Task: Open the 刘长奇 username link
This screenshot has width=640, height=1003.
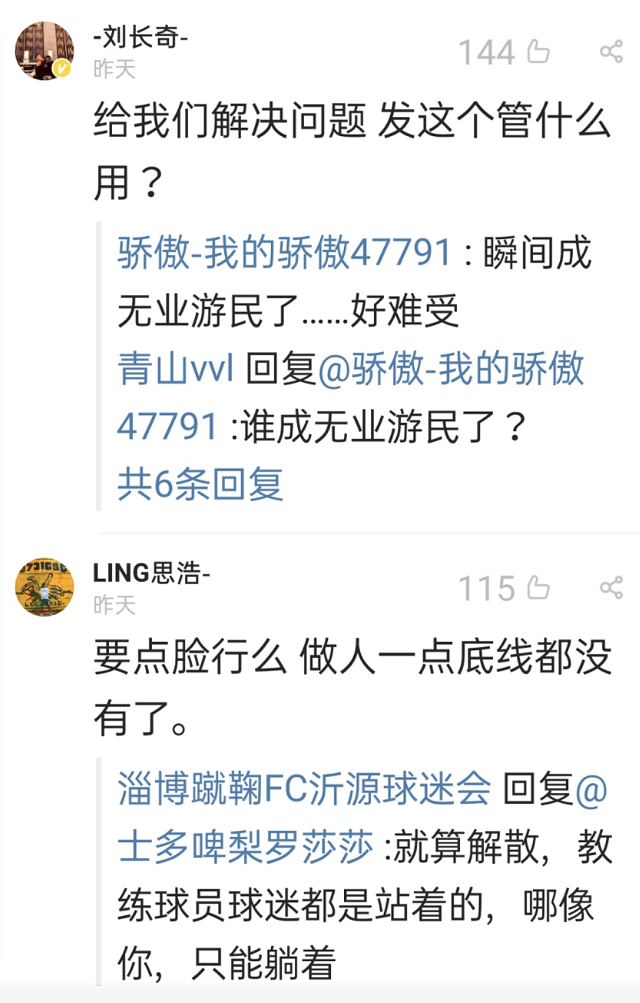Action: (x=140, y=38)
